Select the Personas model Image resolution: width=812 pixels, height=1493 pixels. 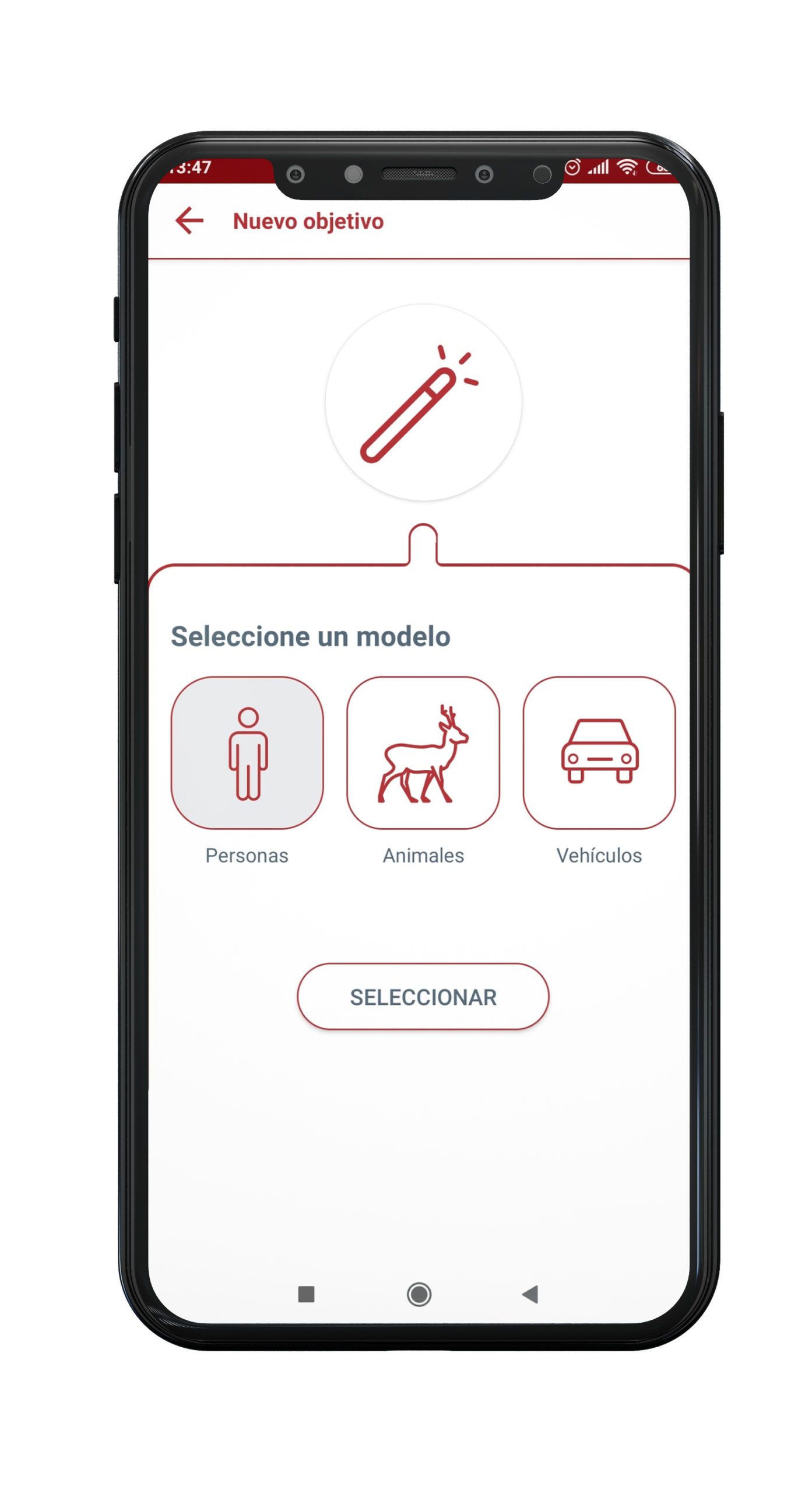(x=247, y=753)
